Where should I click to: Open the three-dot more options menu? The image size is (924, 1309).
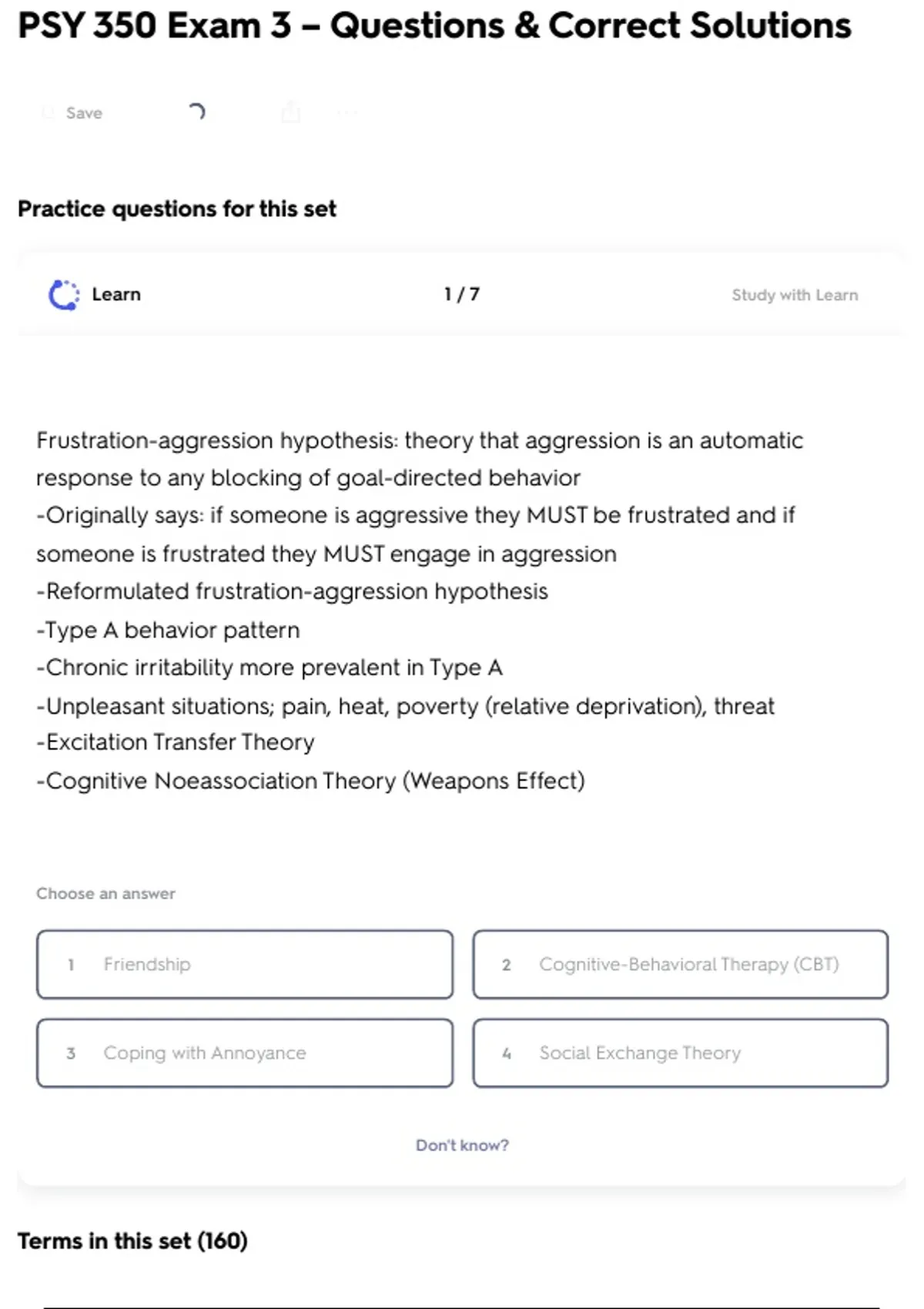[347, 113]
